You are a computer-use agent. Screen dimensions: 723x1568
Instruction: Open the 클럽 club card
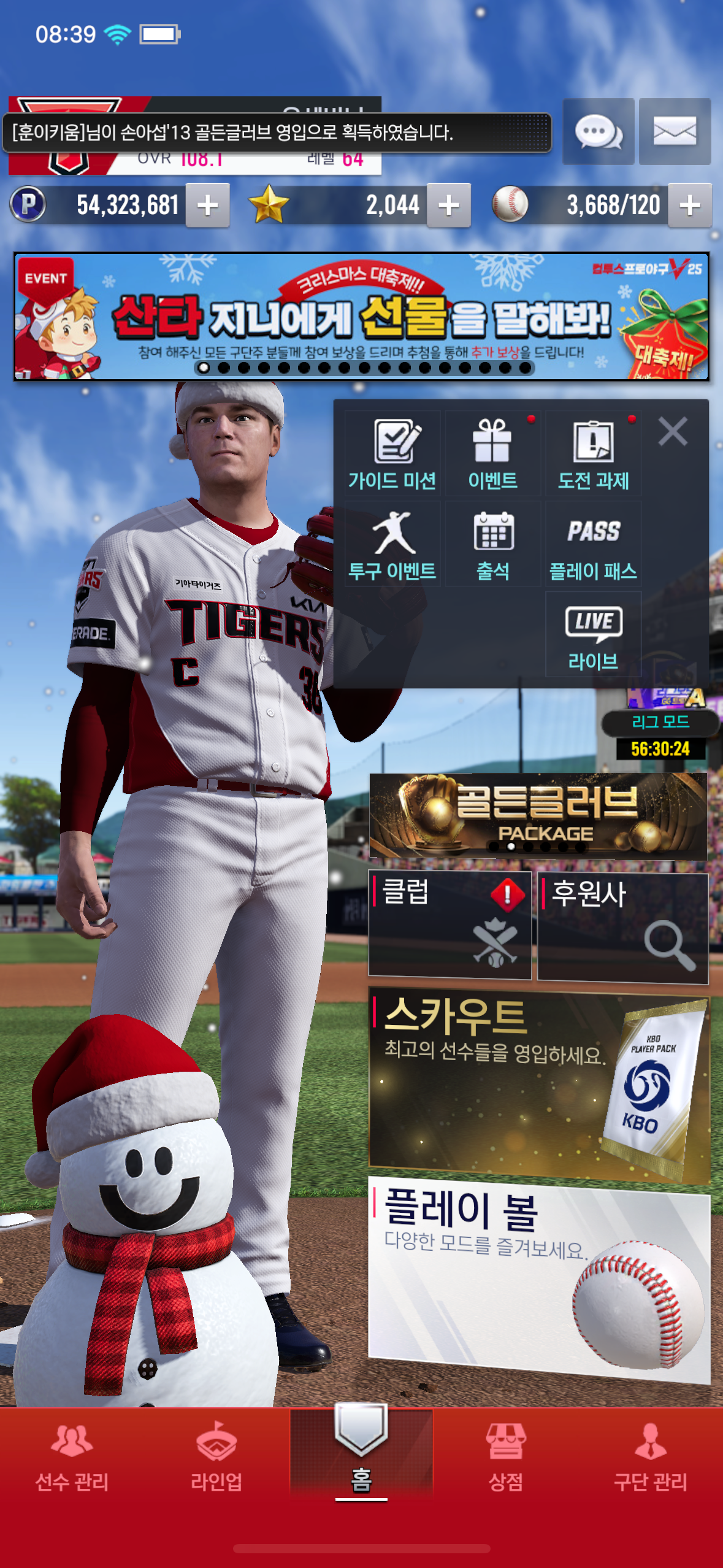[449, 924]
